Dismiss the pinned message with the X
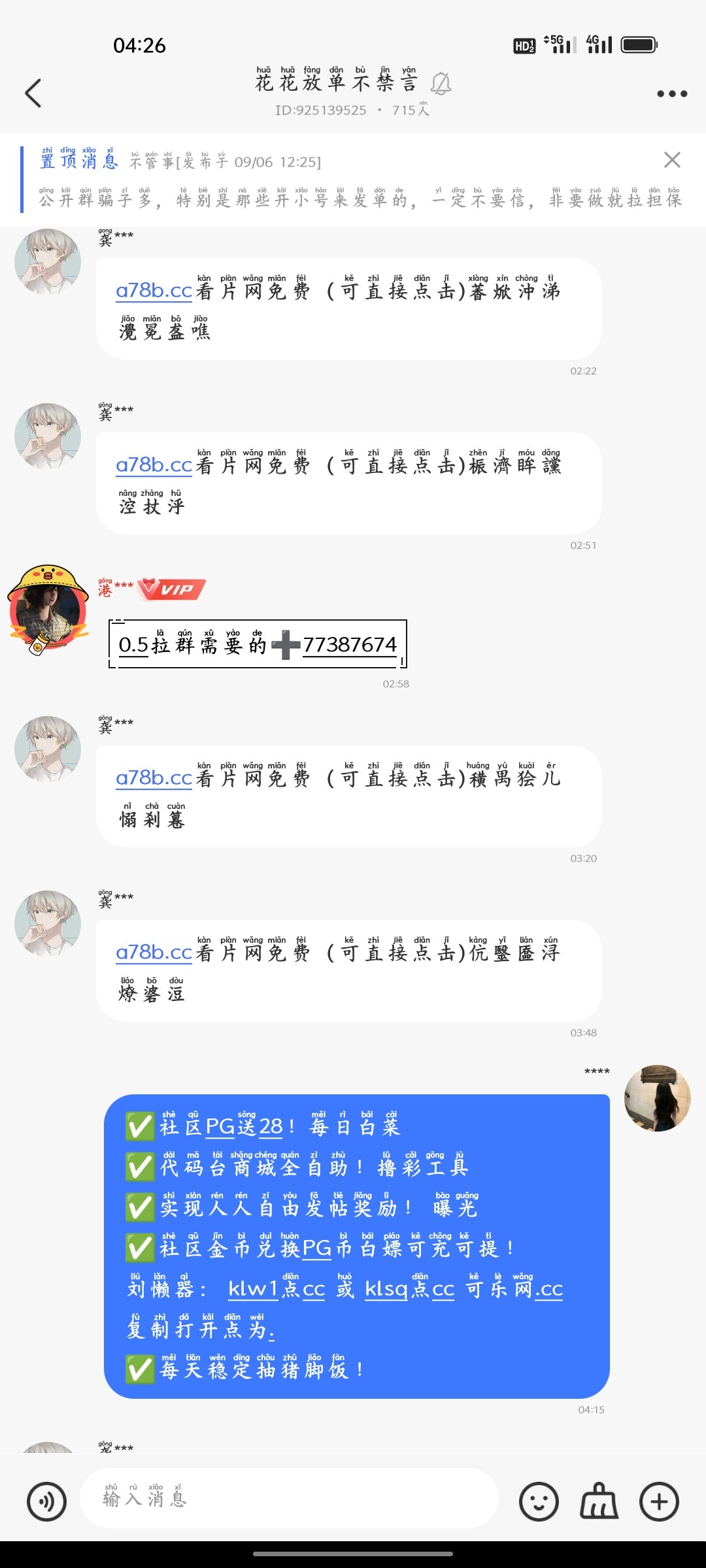Image resolution: width=706 pixels, height=1568 pixels. click(x=671, y=160)
